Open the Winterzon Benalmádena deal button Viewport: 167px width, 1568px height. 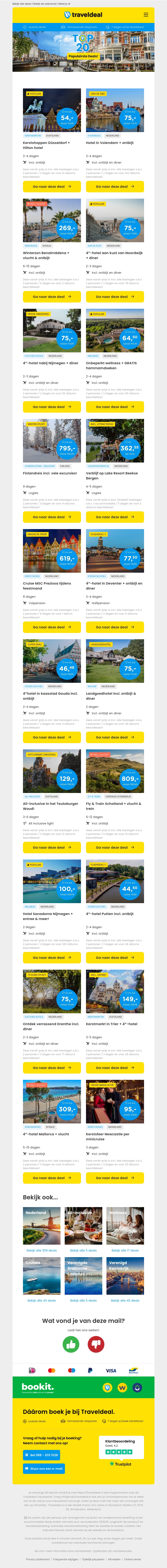click(52, 296)
